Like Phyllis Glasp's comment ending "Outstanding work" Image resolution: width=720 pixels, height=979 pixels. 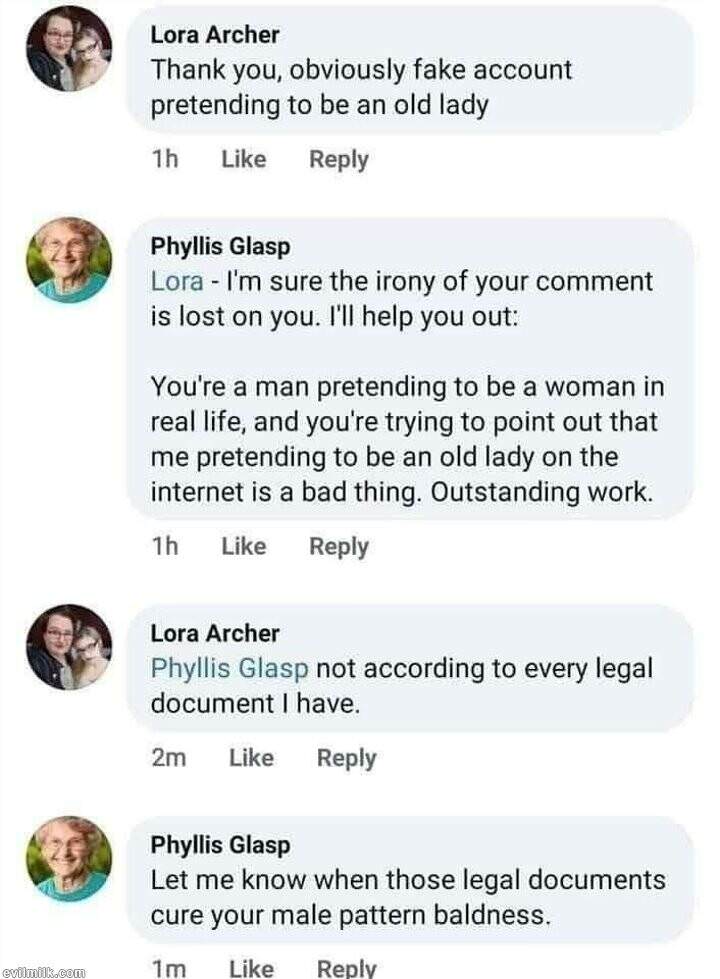click(x=243, y=546)
